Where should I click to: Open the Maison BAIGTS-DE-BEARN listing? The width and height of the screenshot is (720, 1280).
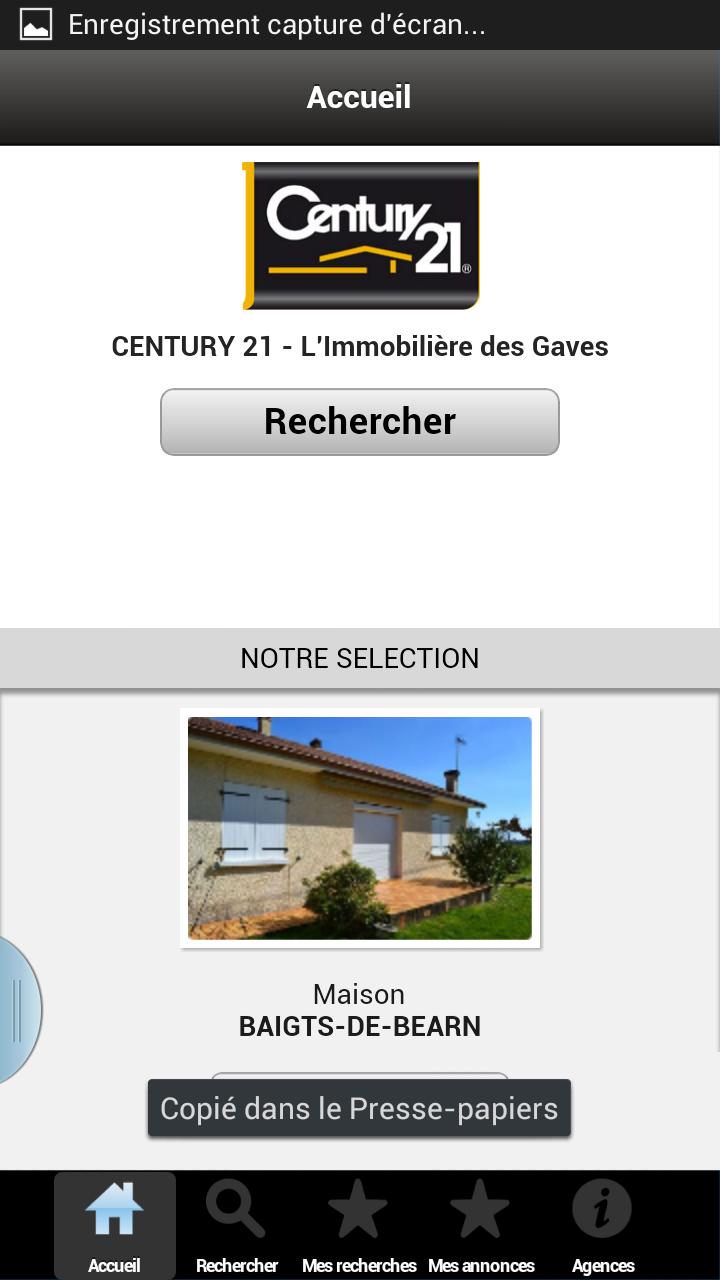(360, 1010)
